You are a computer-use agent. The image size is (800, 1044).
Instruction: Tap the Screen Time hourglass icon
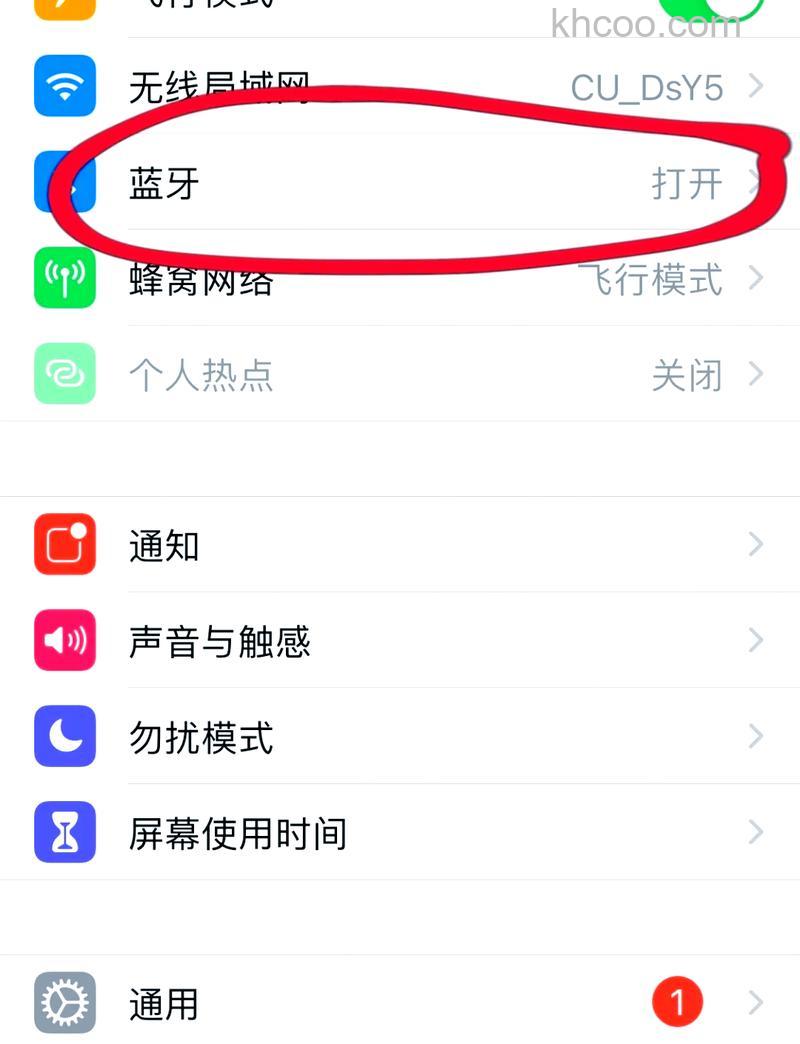[64, 833]
